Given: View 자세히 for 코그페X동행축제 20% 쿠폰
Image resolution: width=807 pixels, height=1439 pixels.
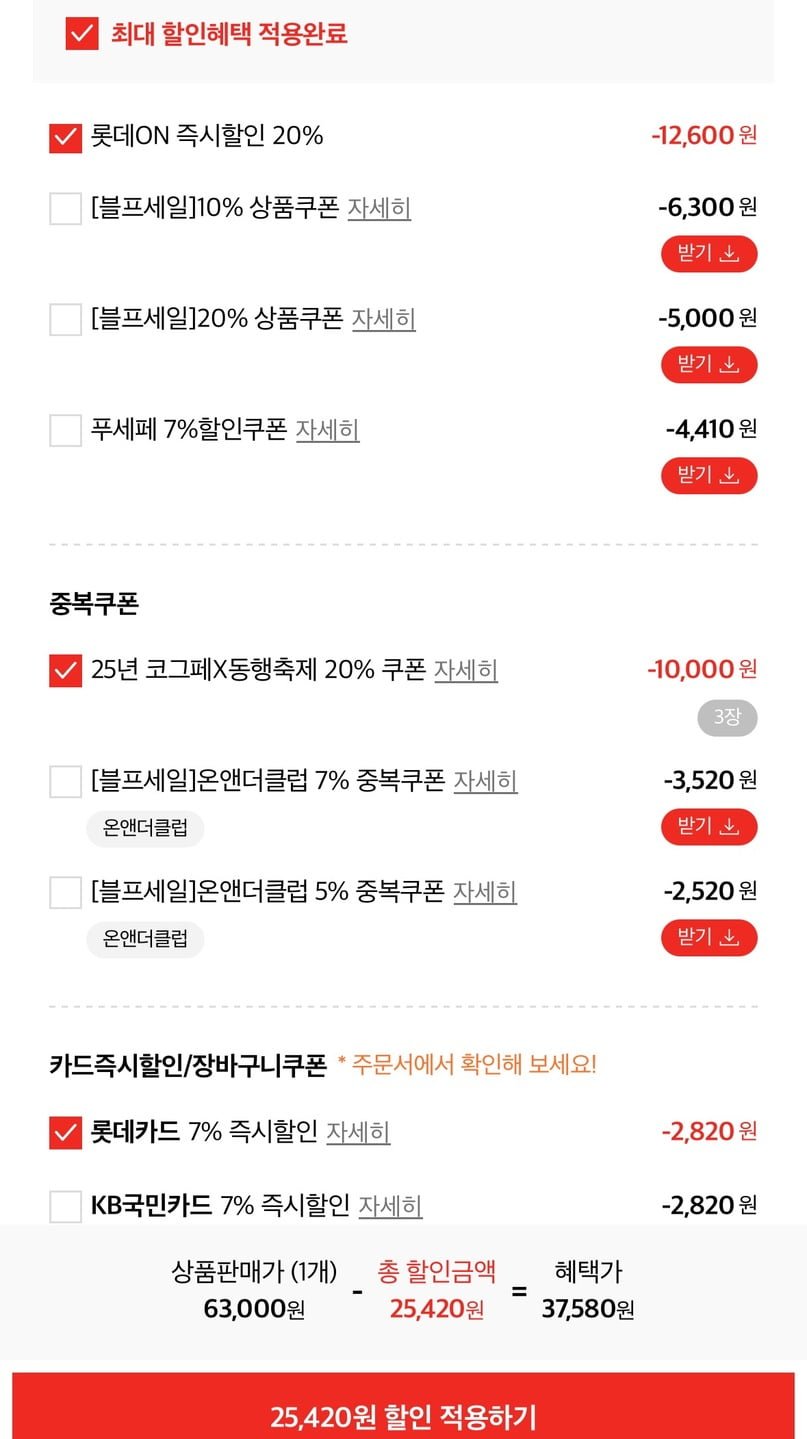Looking at the screenshot, I should (465, 670).
